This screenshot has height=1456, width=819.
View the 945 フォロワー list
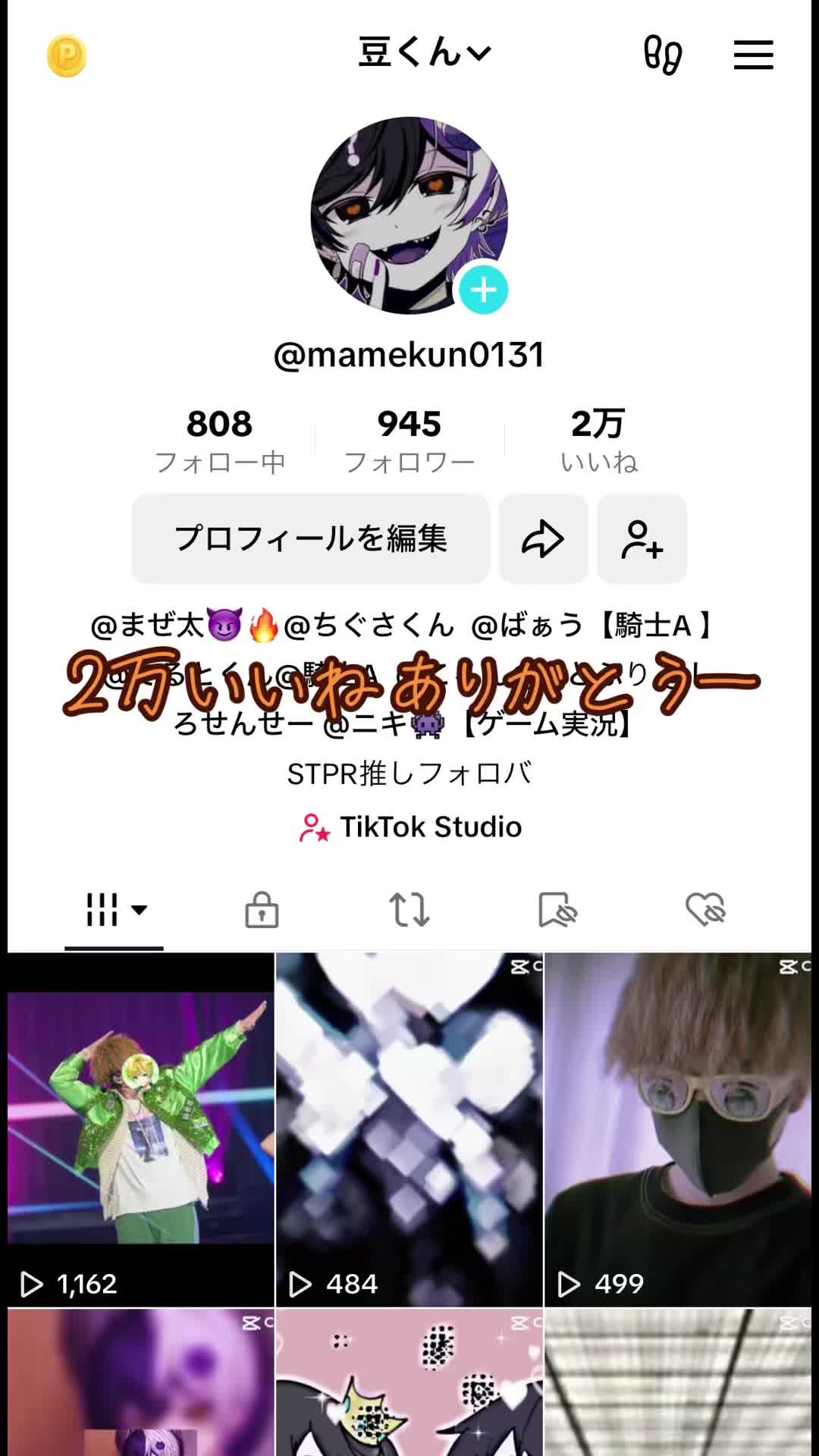[409, 440]
